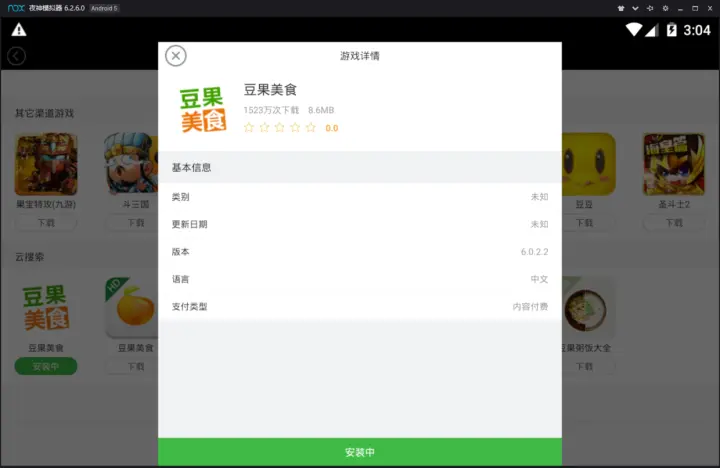
Task: Download 果宝特攻(九游)
Action: click(x=46, y=223)
